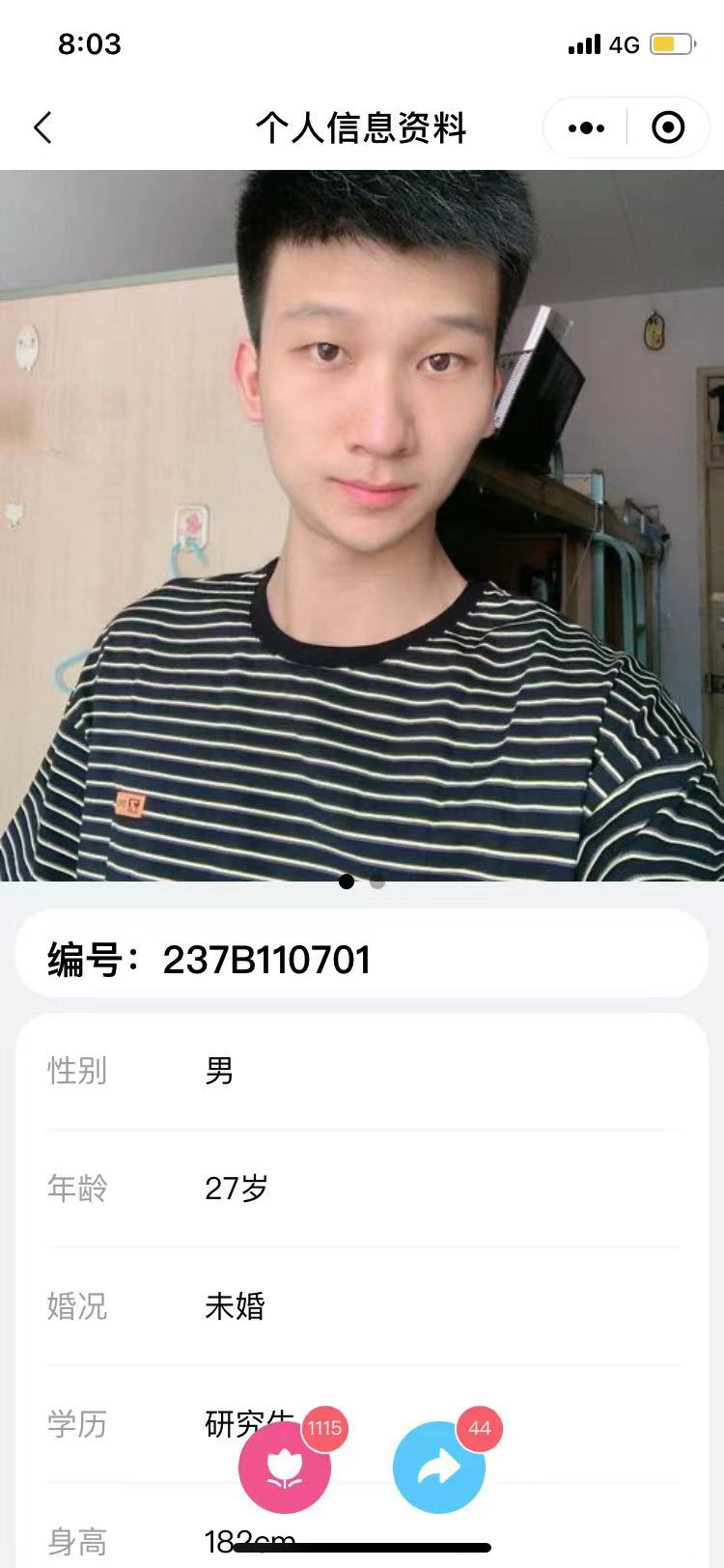
Task: Send a flower with the pink button
Action: 285,1468
